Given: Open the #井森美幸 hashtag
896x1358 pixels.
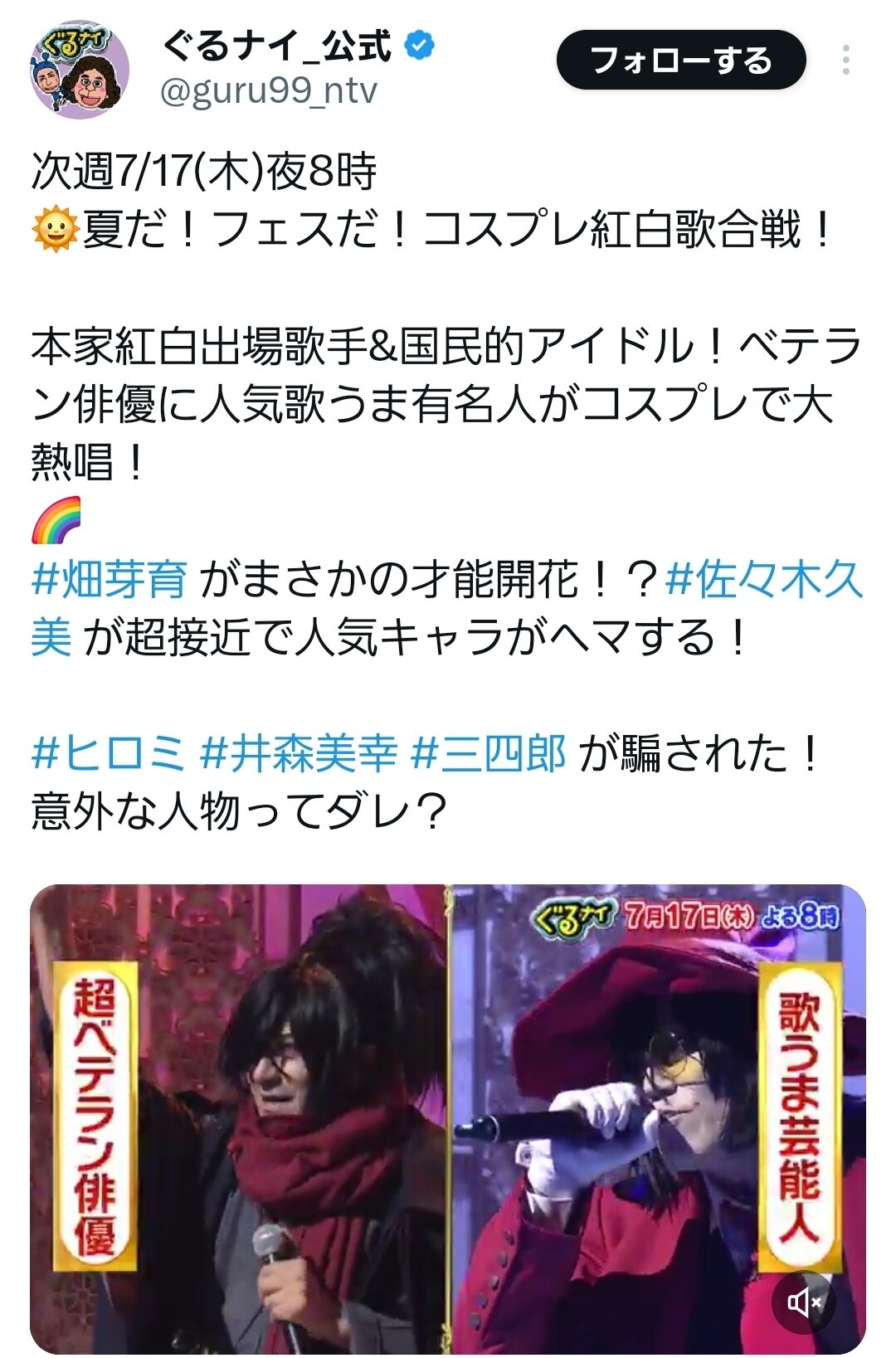Looking at the screenshot, I should click(299, 753).
